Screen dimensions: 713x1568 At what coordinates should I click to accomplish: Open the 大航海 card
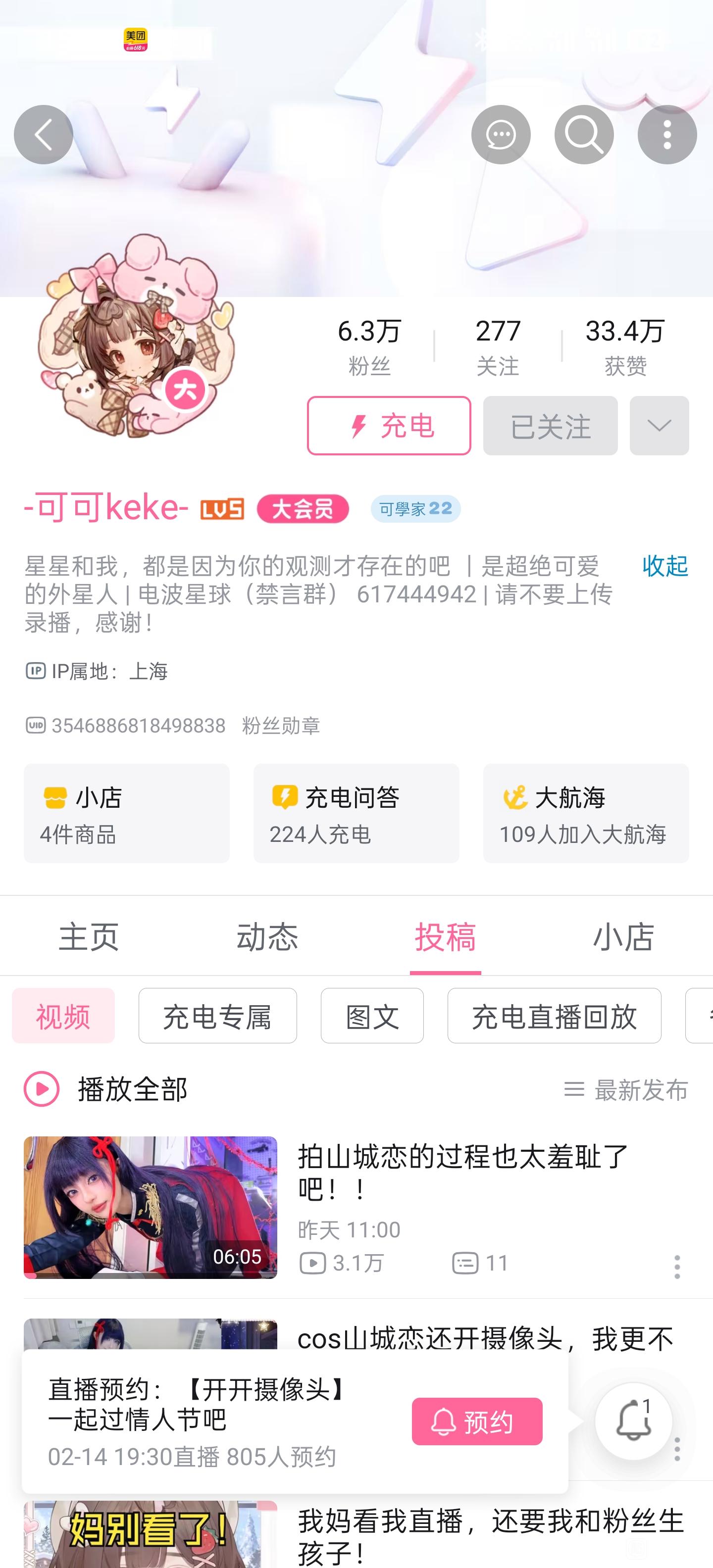click(x=586, y=813)
